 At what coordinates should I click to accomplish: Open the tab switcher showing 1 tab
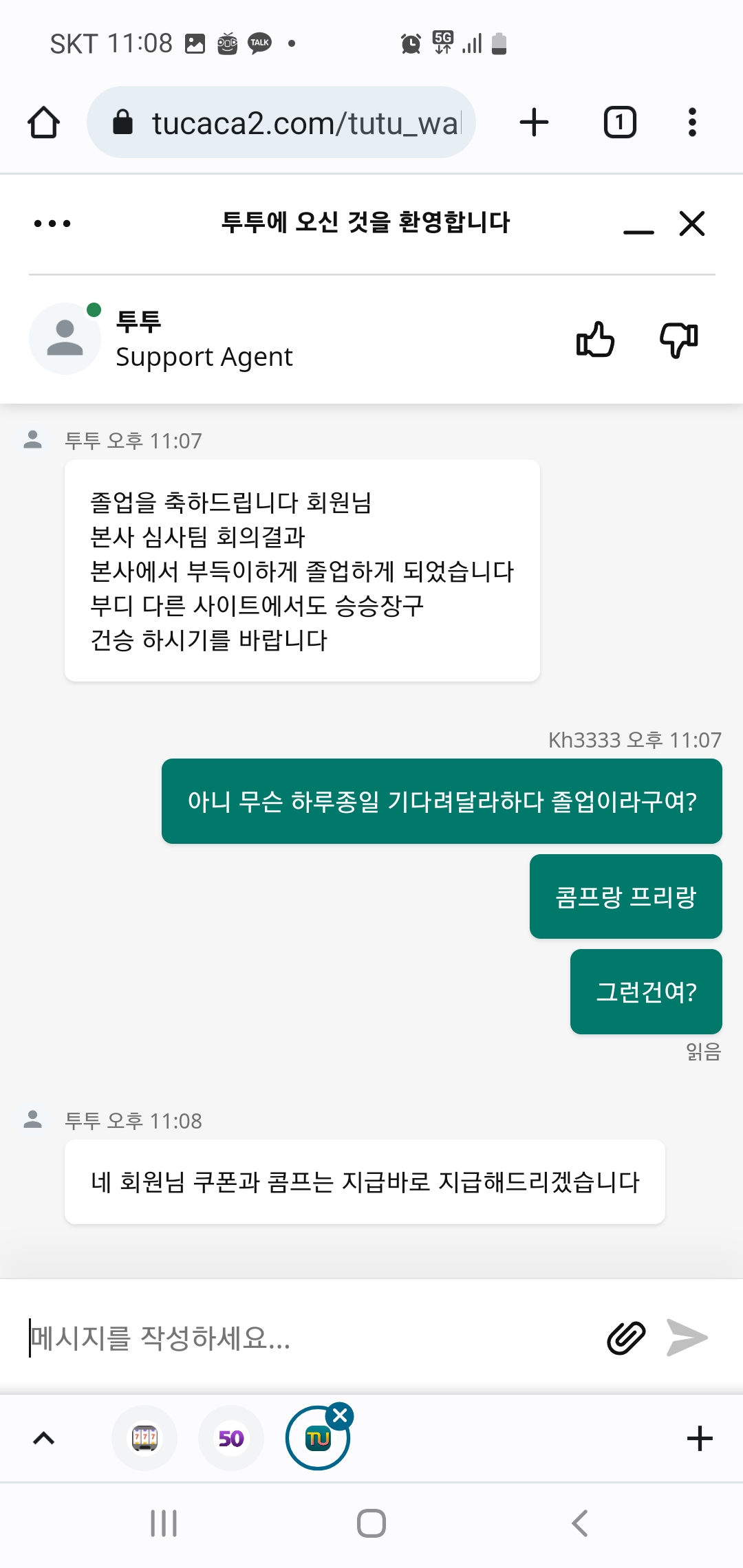620,122
